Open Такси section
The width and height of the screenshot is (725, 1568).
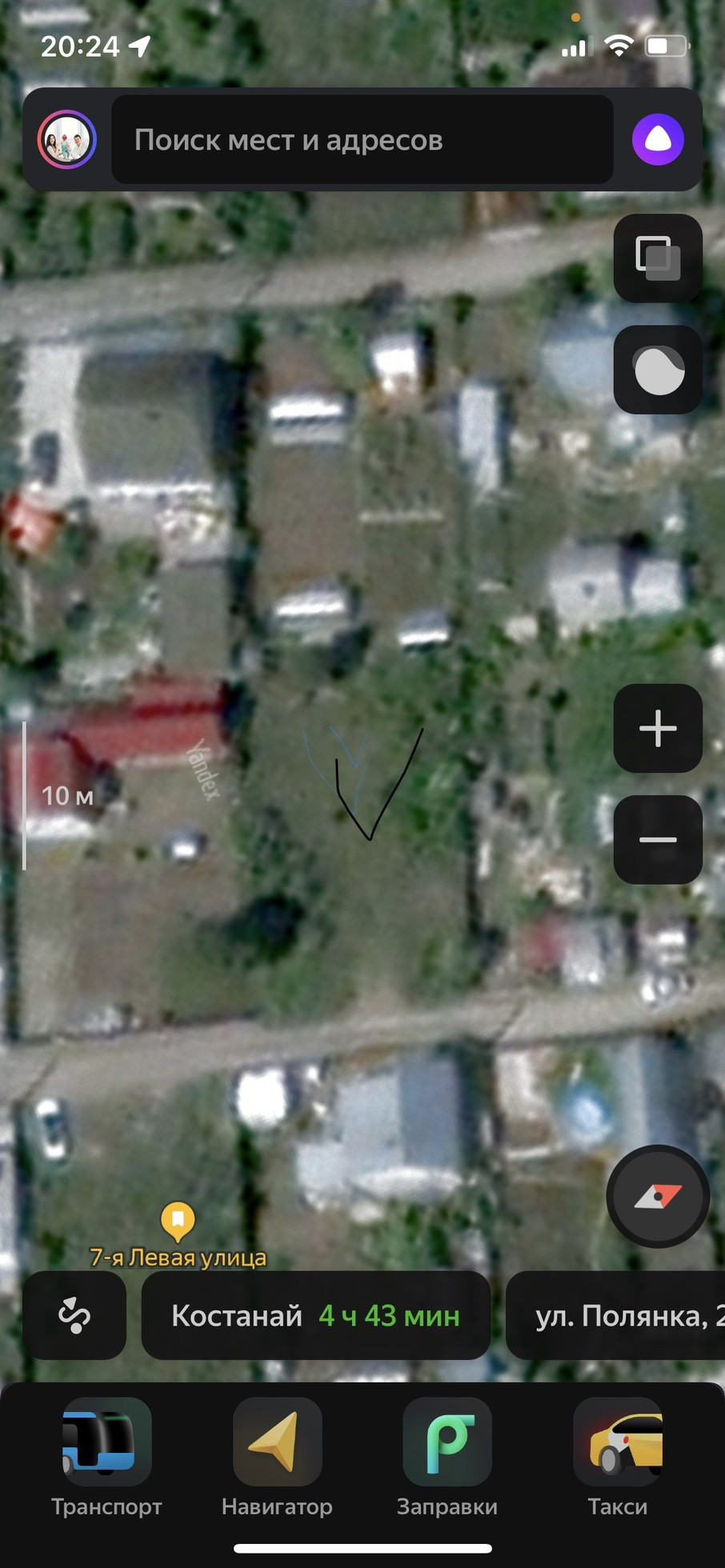point(617,1458)
